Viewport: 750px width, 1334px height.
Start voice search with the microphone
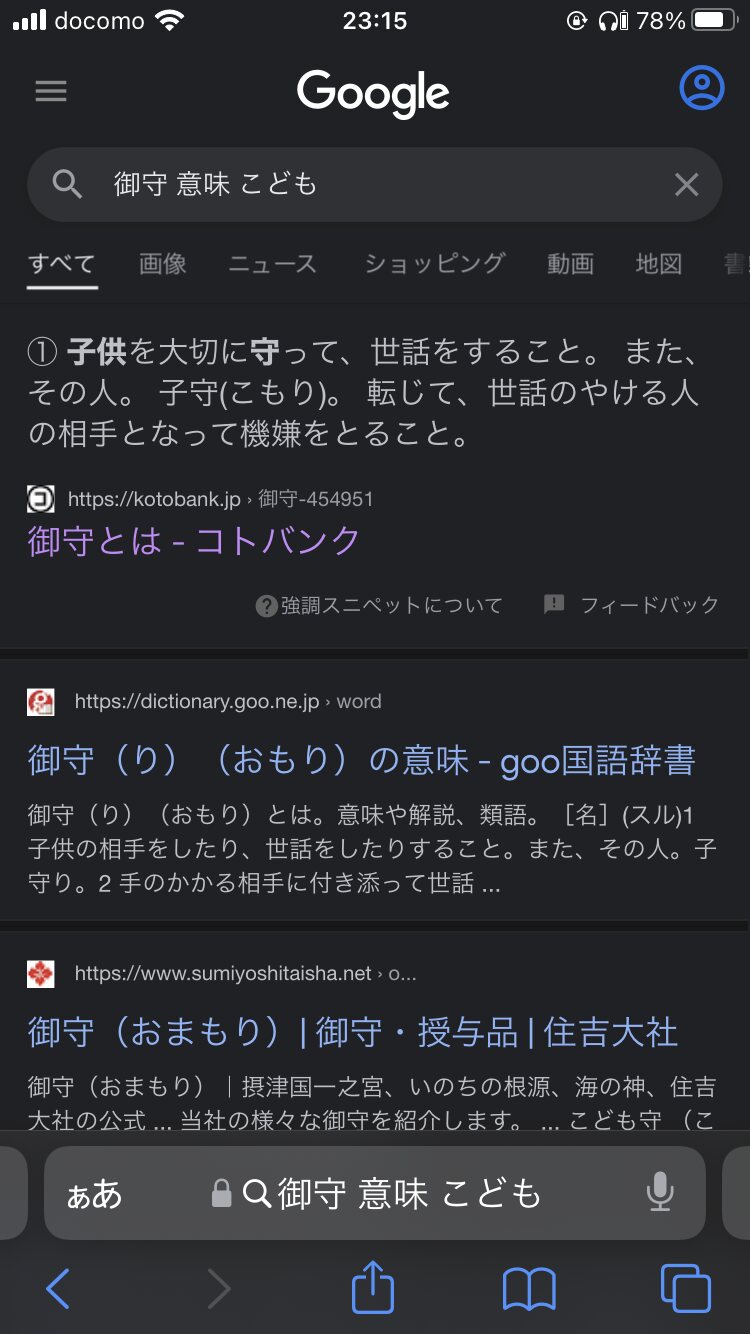click(659, 1192)
